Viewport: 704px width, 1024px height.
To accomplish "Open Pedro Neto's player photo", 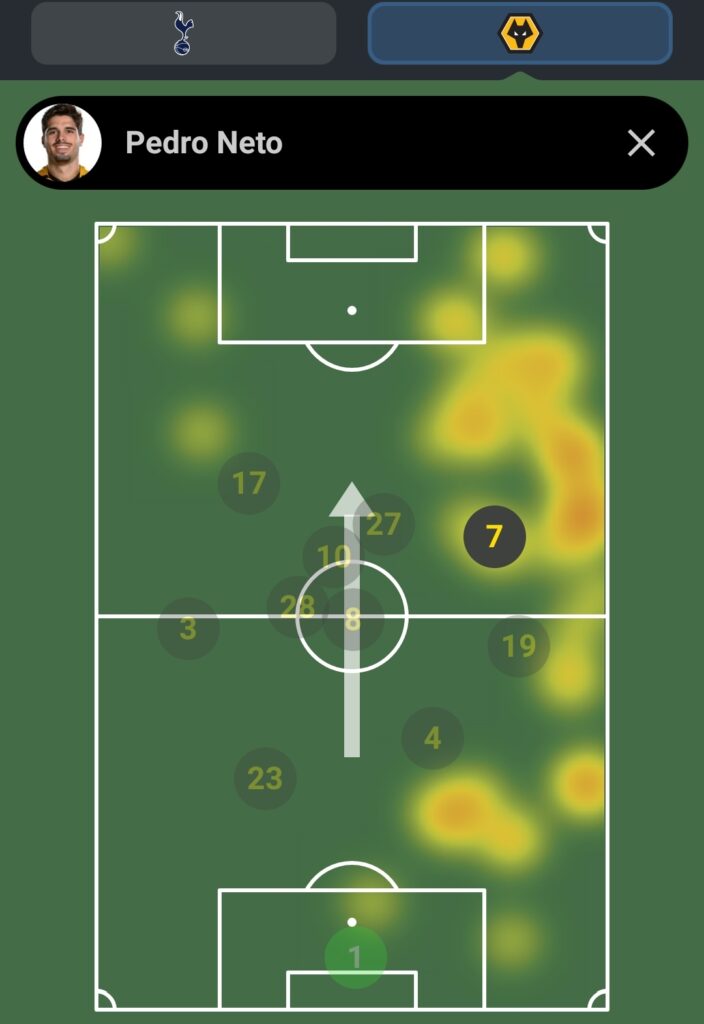I will point(62,142).
